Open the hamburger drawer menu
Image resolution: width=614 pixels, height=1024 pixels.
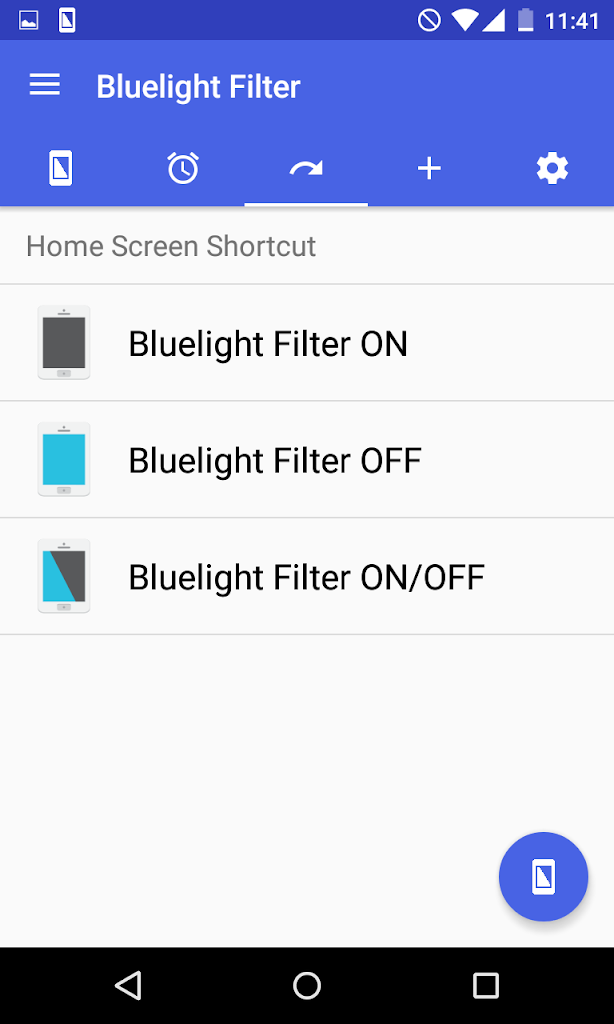44,86
